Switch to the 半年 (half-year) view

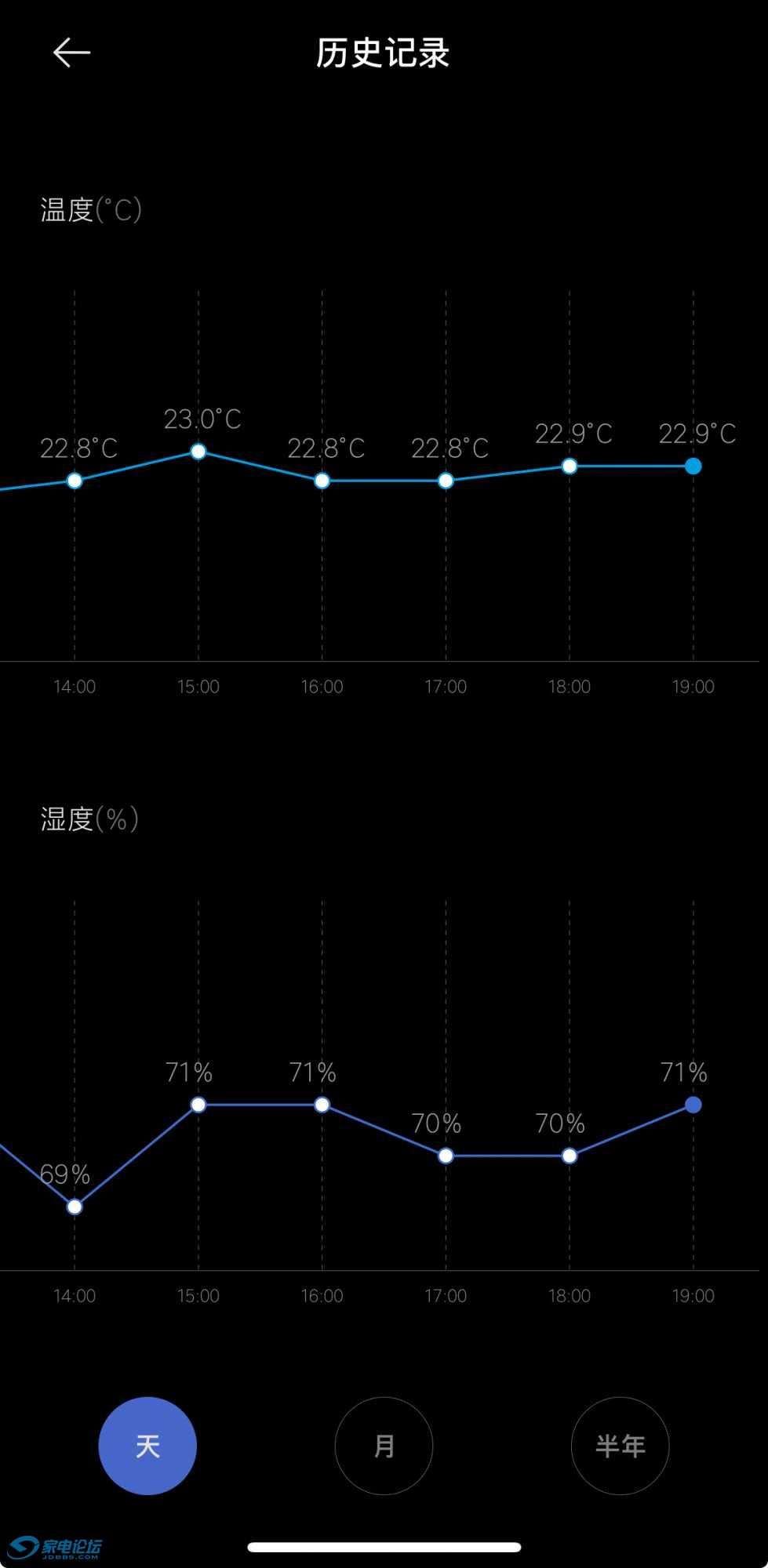[x=620, y=1445]
